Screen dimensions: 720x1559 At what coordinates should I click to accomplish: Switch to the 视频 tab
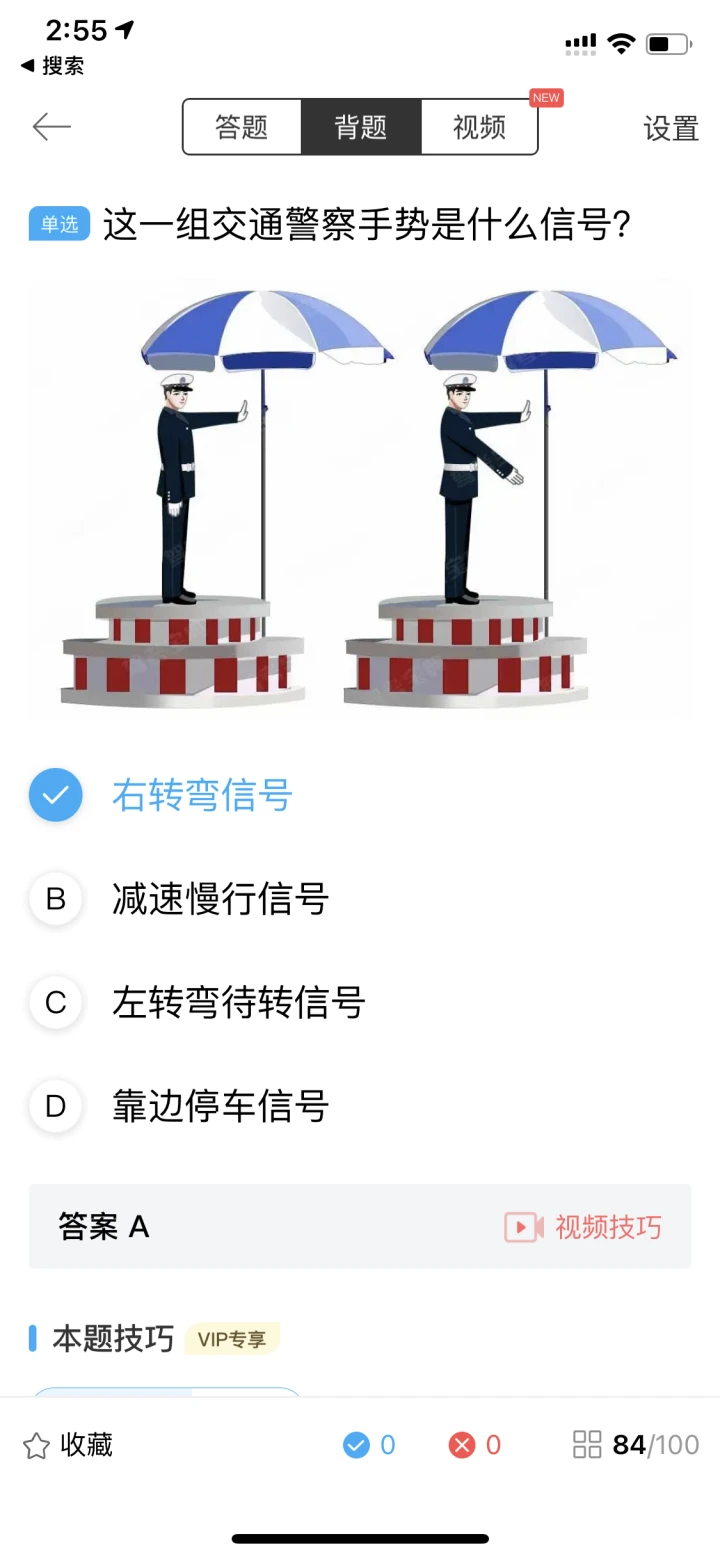pyautogui.click(x=479, y=127)
